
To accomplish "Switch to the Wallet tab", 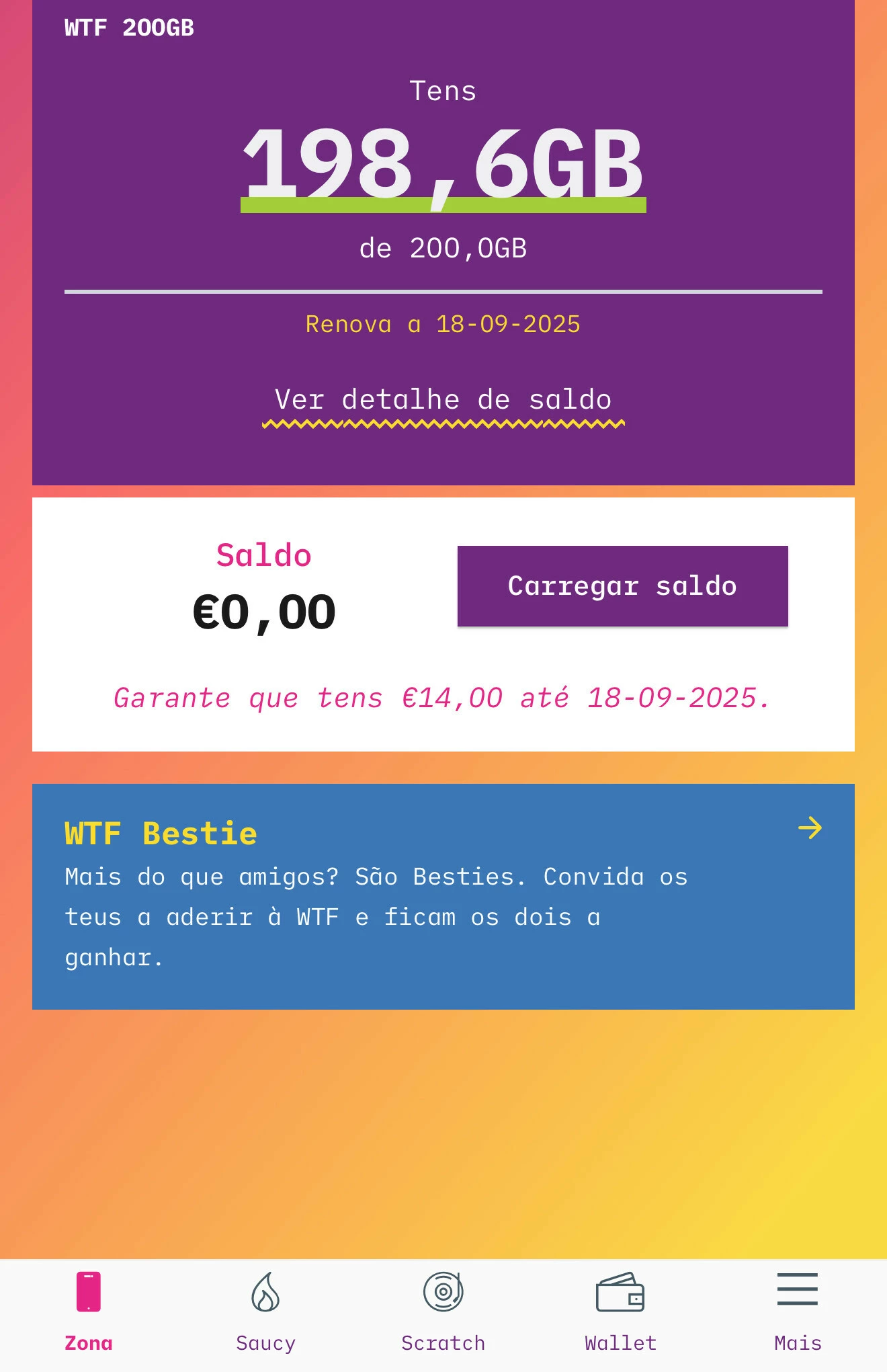I will pyautogui.click(x=620, y=1312).
